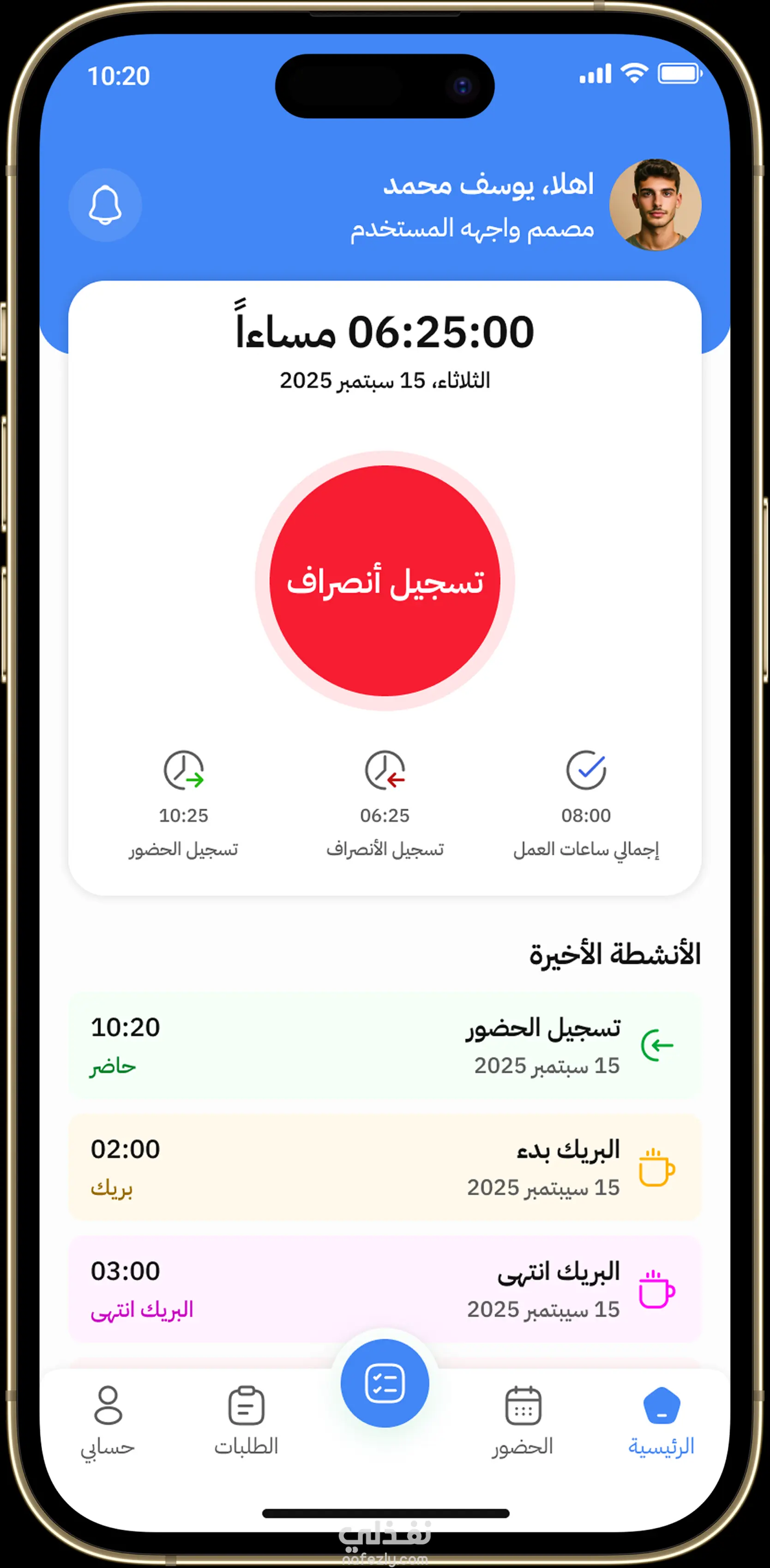Tap the red تسجيل أنصراف check-out button
This screenshot has height=1568, width=770.
[385, 581]
